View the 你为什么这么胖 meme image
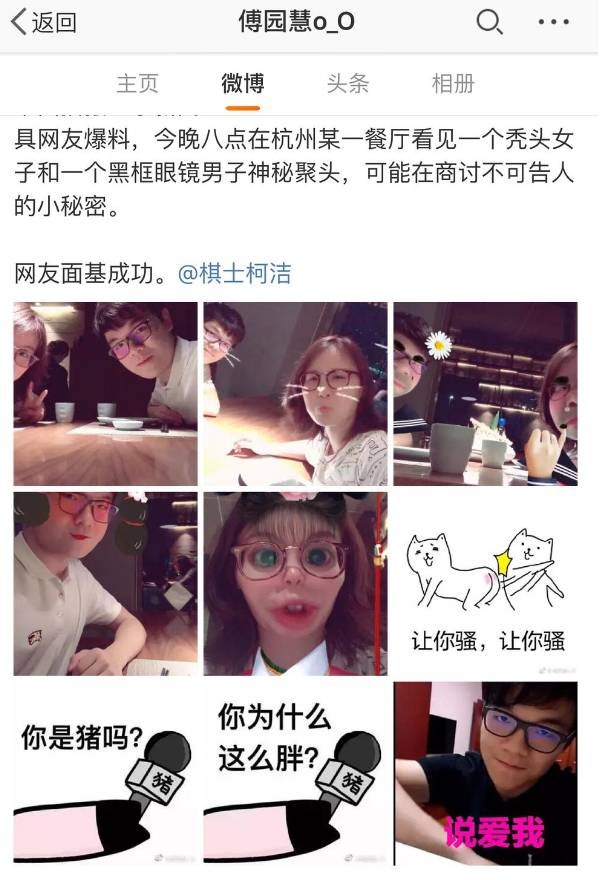 (295, 773)
